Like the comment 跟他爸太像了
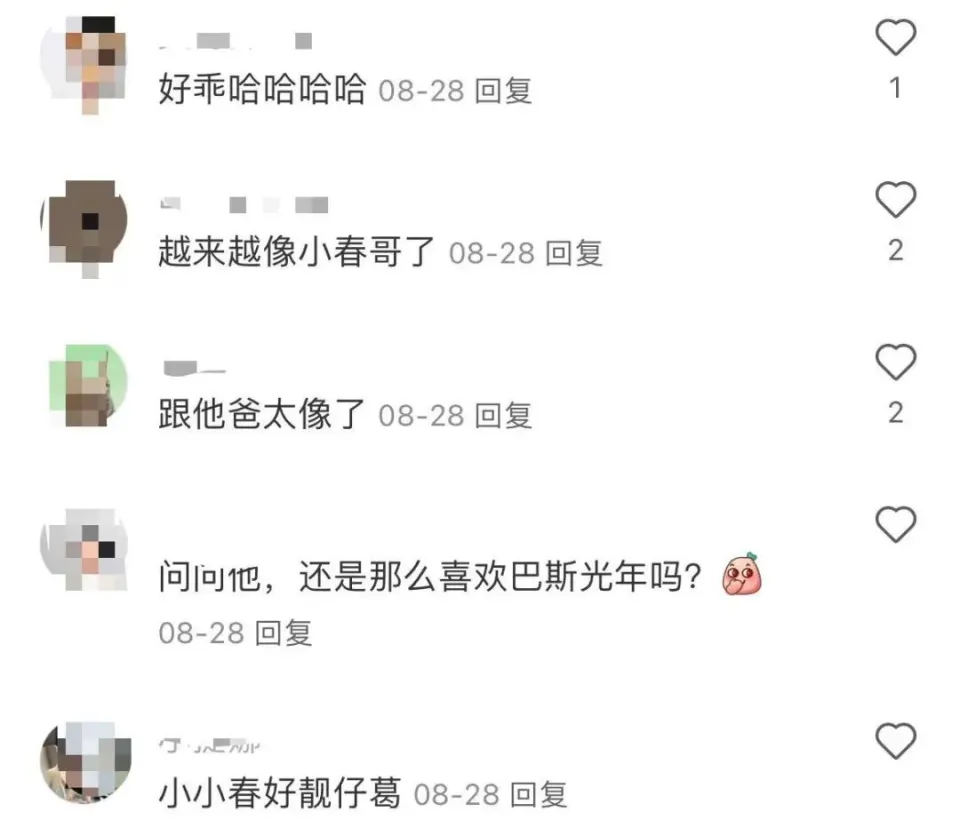 point(895,362)
